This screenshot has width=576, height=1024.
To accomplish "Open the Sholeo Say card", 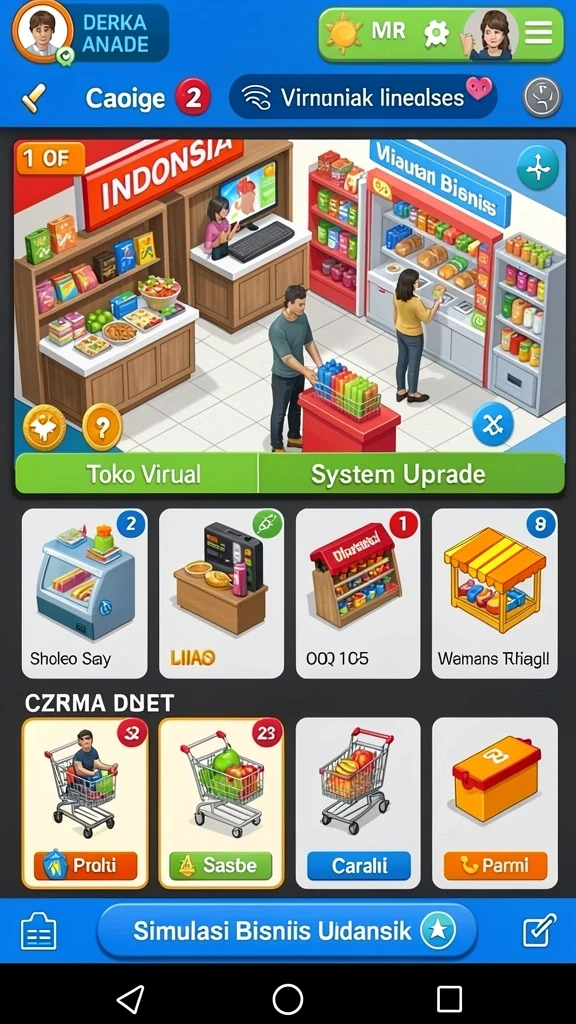I will [85, 594].
